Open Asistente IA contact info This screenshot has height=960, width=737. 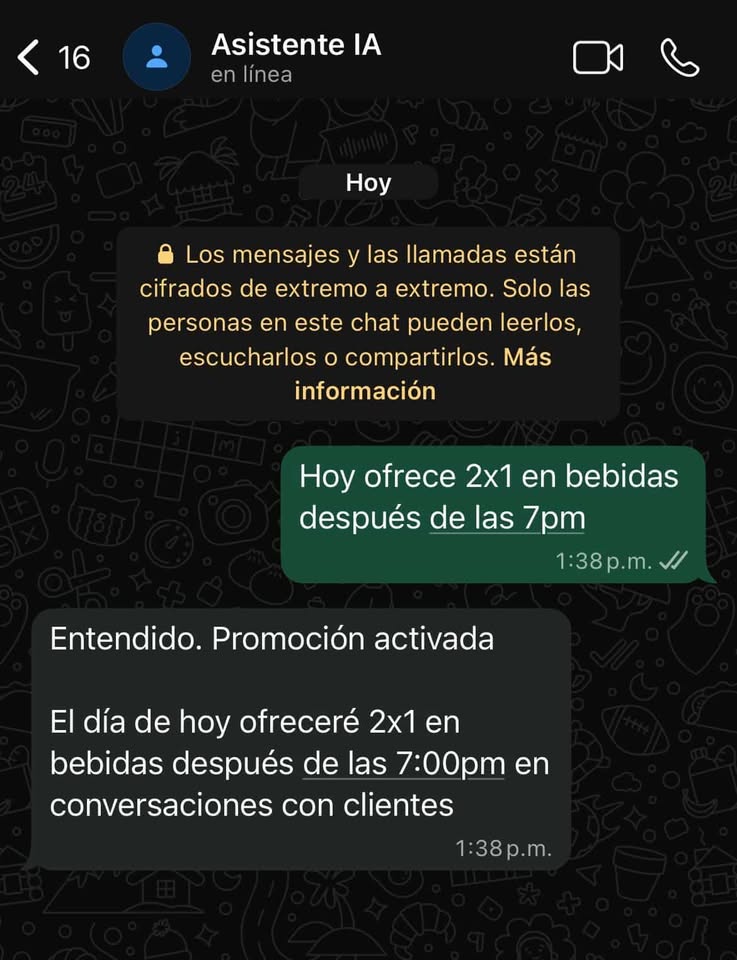click(x=296, y=57)
